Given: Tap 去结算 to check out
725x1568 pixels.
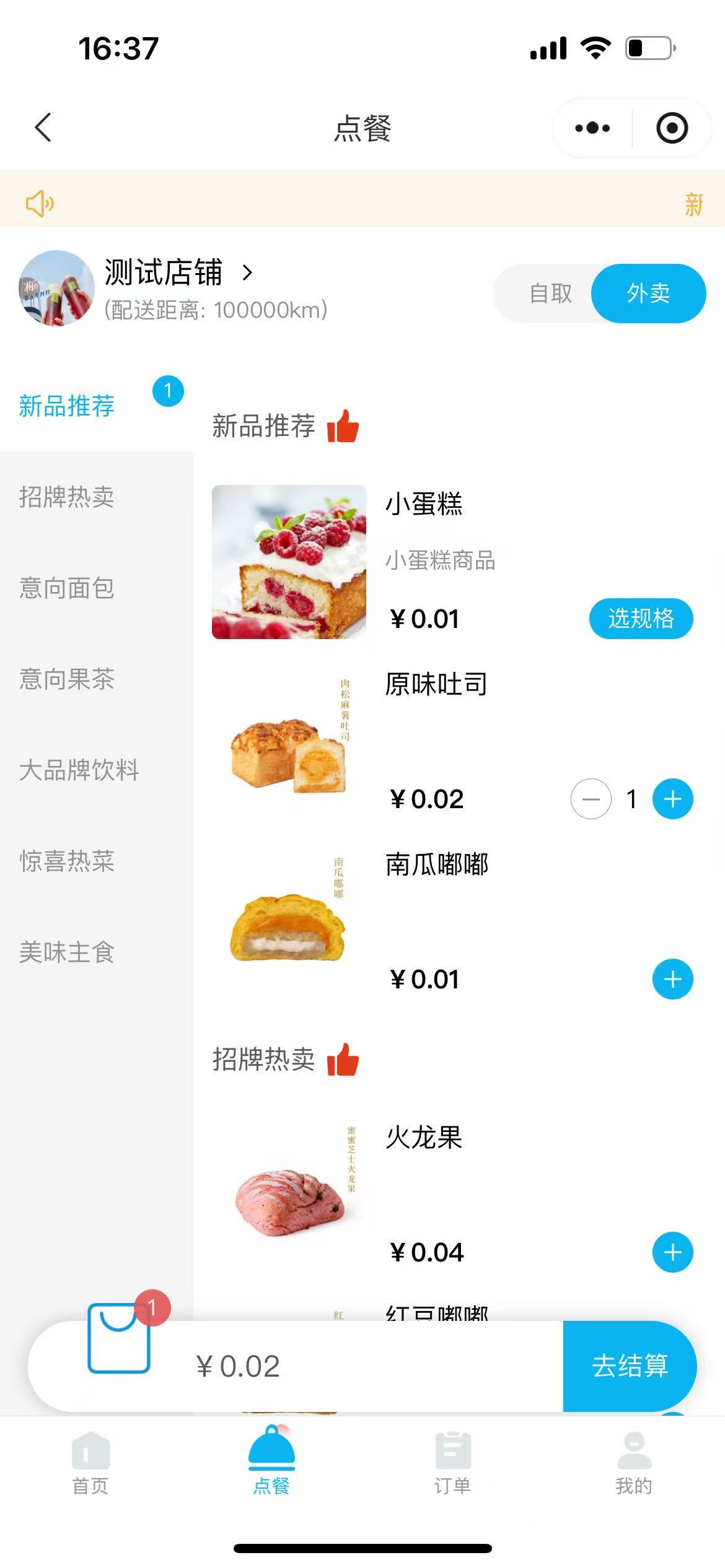Looking at the screenshot, I should 630,1366.
